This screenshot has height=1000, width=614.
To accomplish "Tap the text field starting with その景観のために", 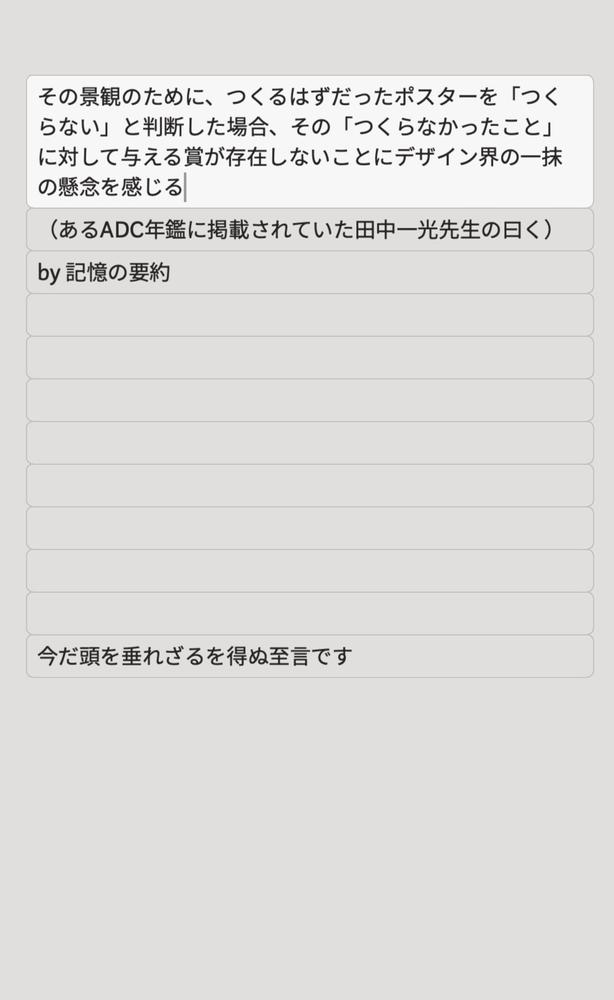I will [309, 142].
